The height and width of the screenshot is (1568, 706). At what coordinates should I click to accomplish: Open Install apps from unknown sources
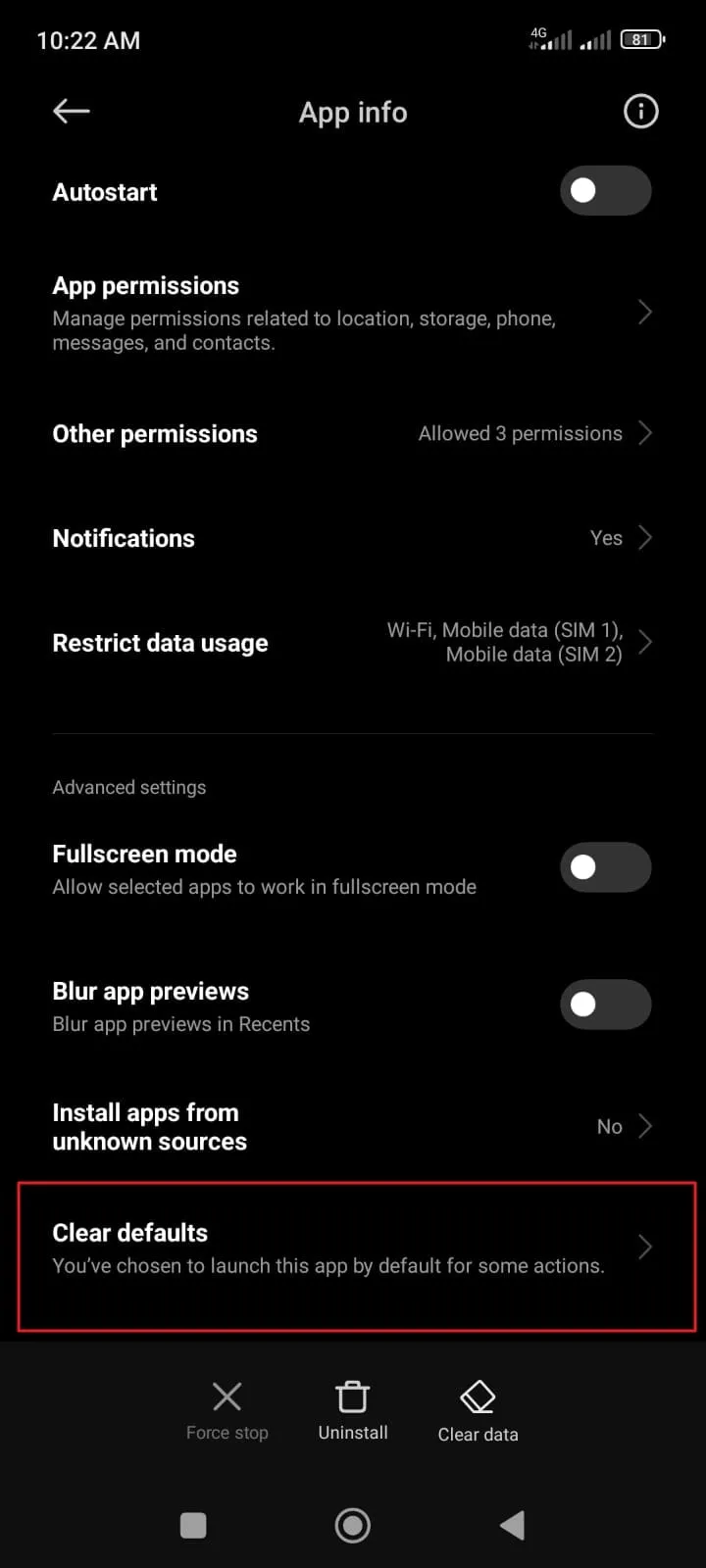(353, 1127)
